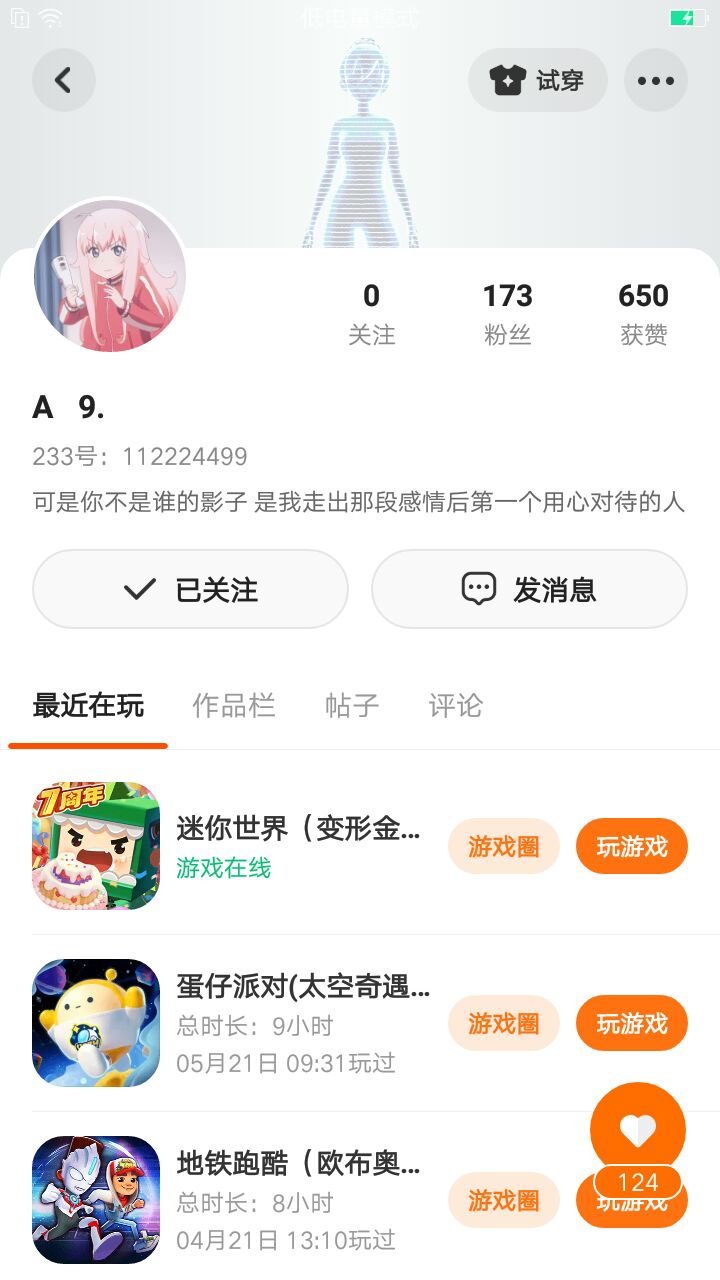Open the 迷你世界 game entry
Screen dimensions: 720x1280
(298, 828)
